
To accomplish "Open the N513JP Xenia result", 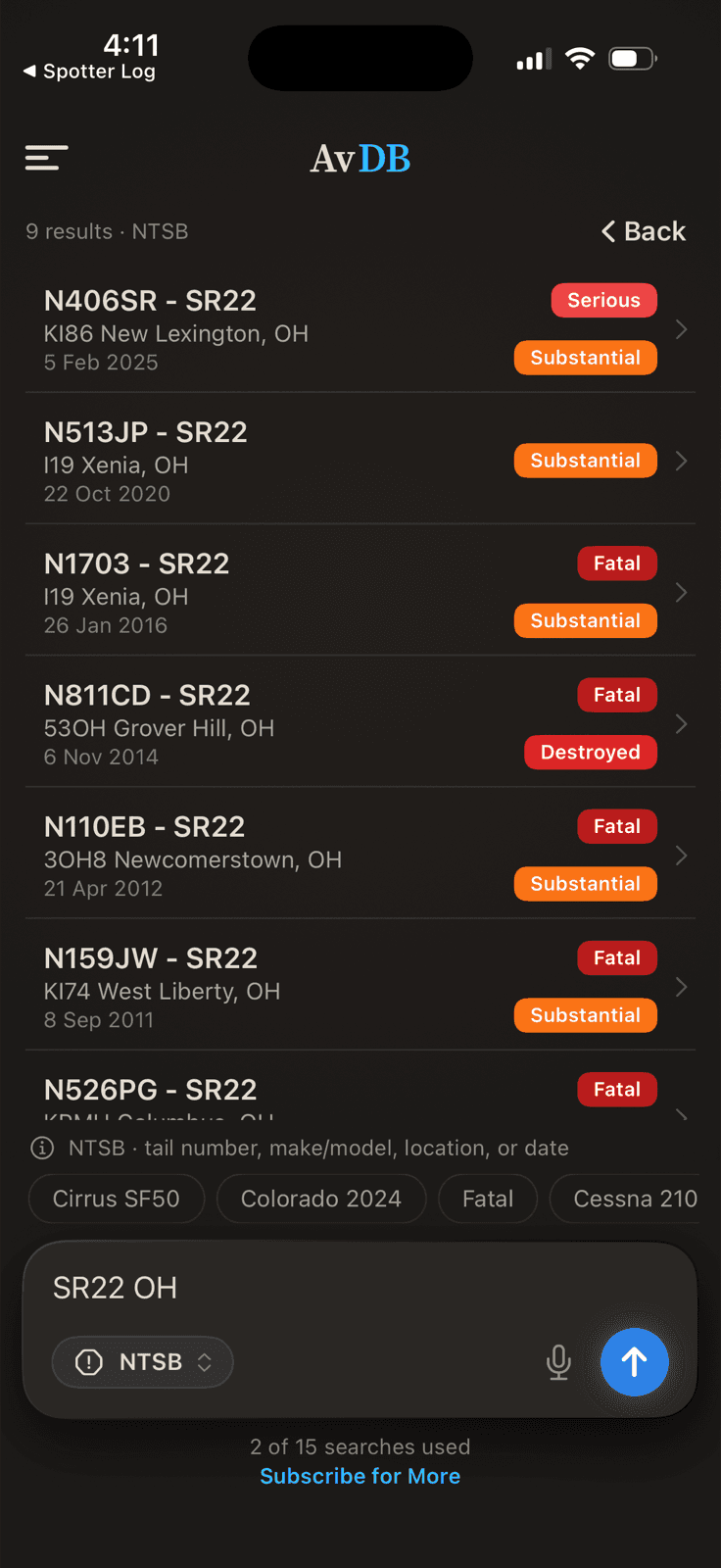I will (360, 461).
